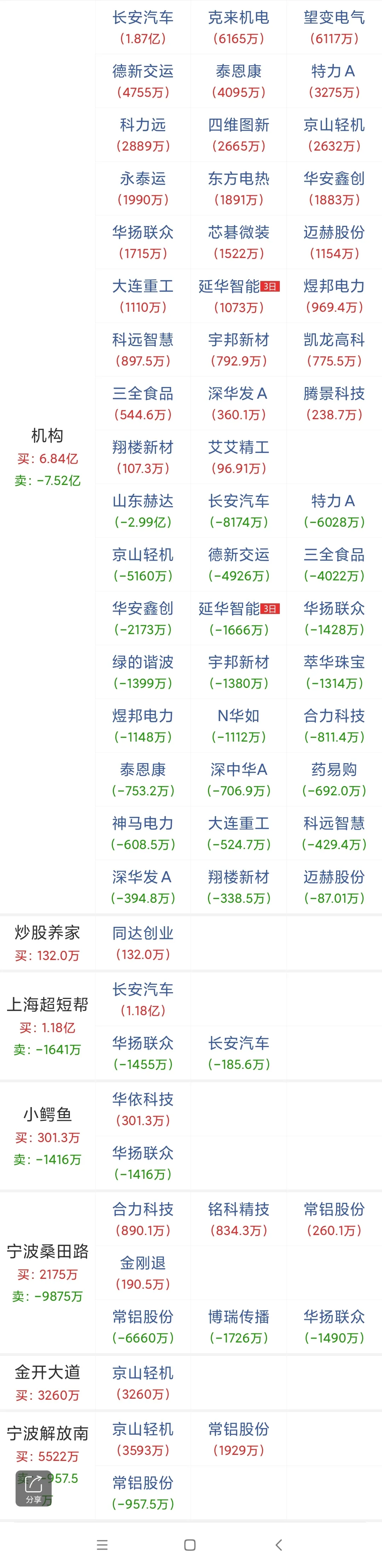
Task: Select 山东赫达 in the institution sell list
Action: (x=143, y=511)
